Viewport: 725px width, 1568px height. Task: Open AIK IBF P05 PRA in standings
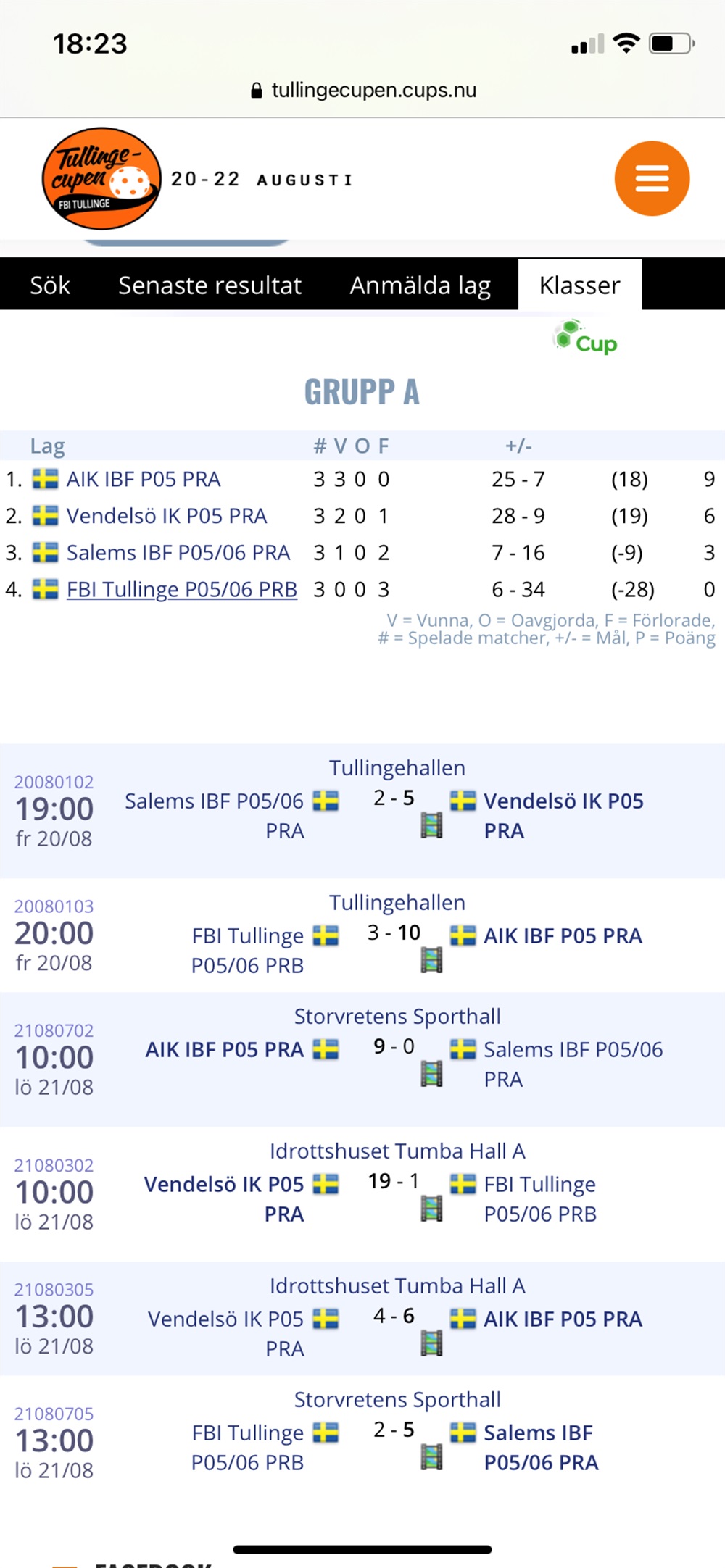pyautogui.click(x=144, y=479)
